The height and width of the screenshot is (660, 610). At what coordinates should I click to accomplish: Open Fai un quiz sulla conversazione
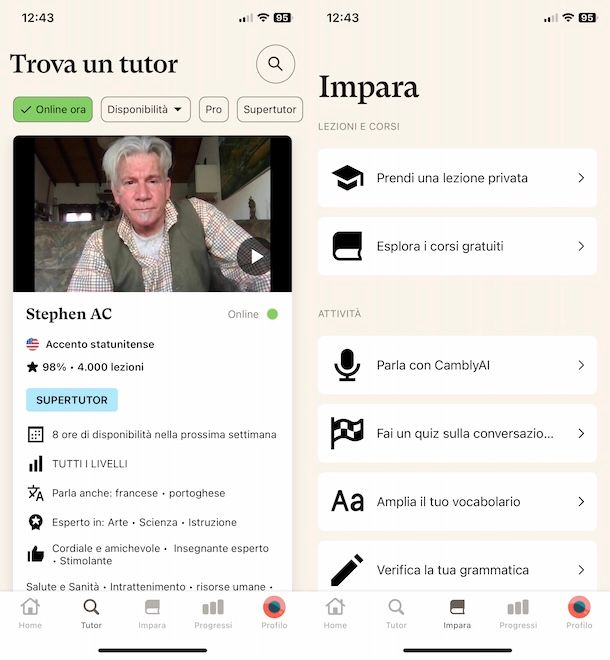point(457,433)
